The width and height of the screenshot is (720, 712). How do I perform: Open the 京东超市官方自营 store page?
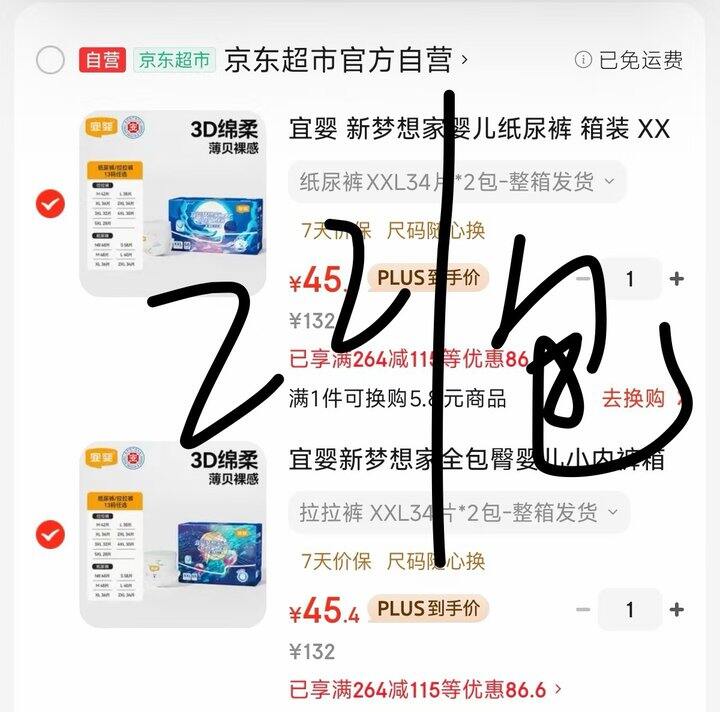[346, 60]
